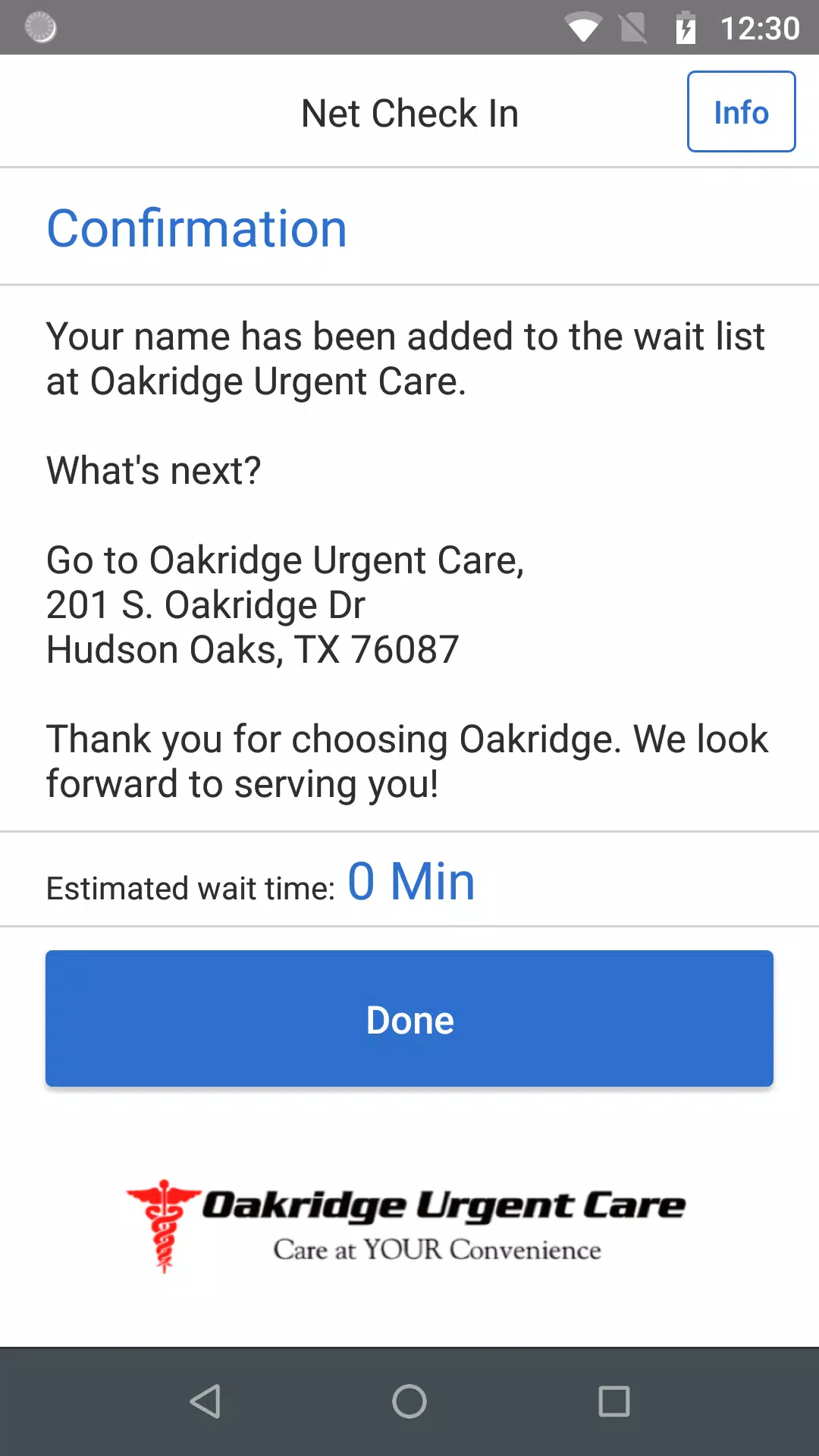819x1456 pixels.
Task: Tap the Back navigation triangle
Action: pyautogui.click(x=205, y=1400)
